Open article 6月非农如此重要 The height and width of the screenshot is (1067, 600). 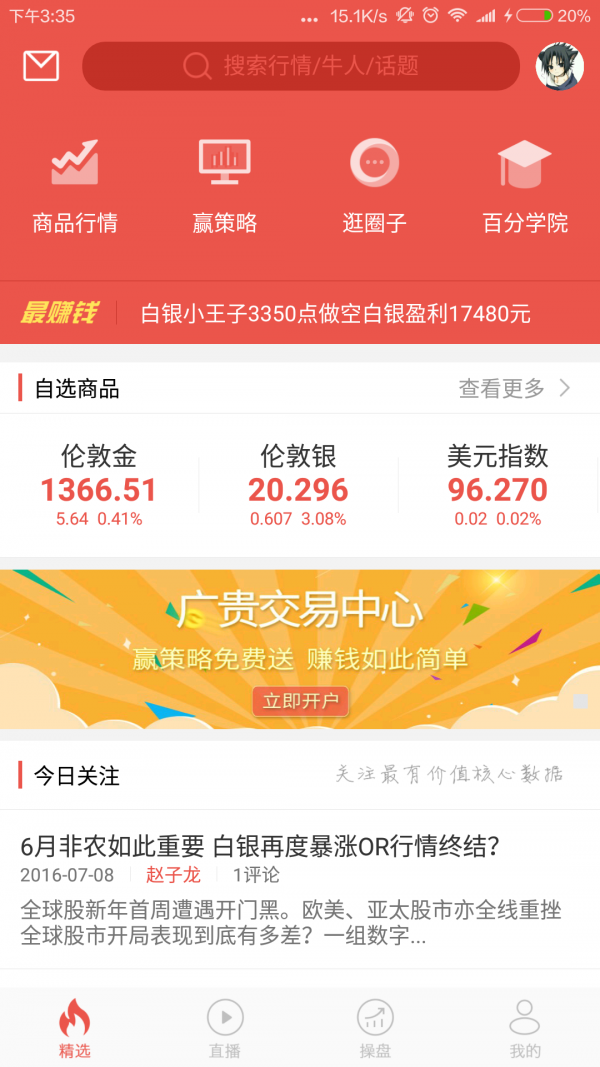(260, 846)
